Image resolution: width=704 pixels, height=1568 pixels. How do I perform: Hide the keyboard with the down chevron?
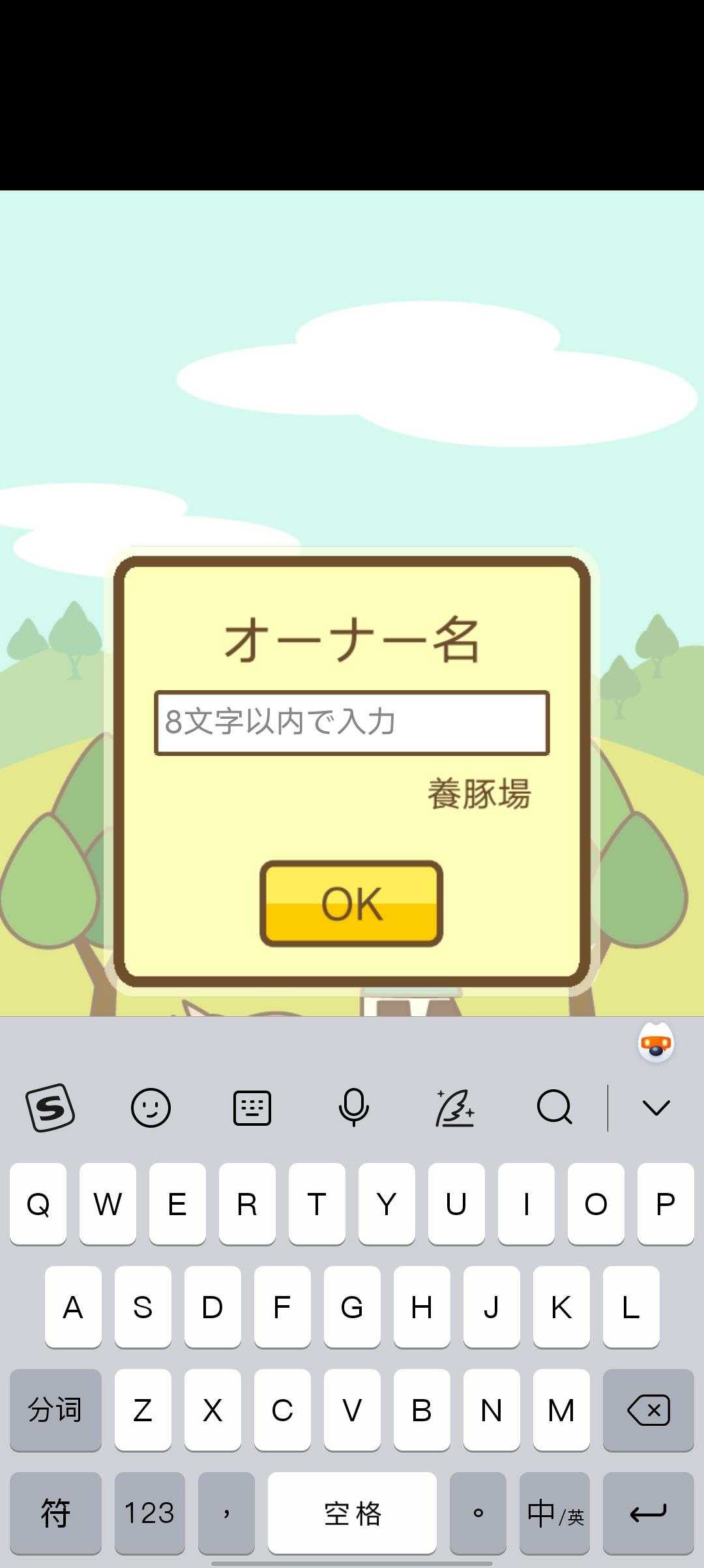656,1108
